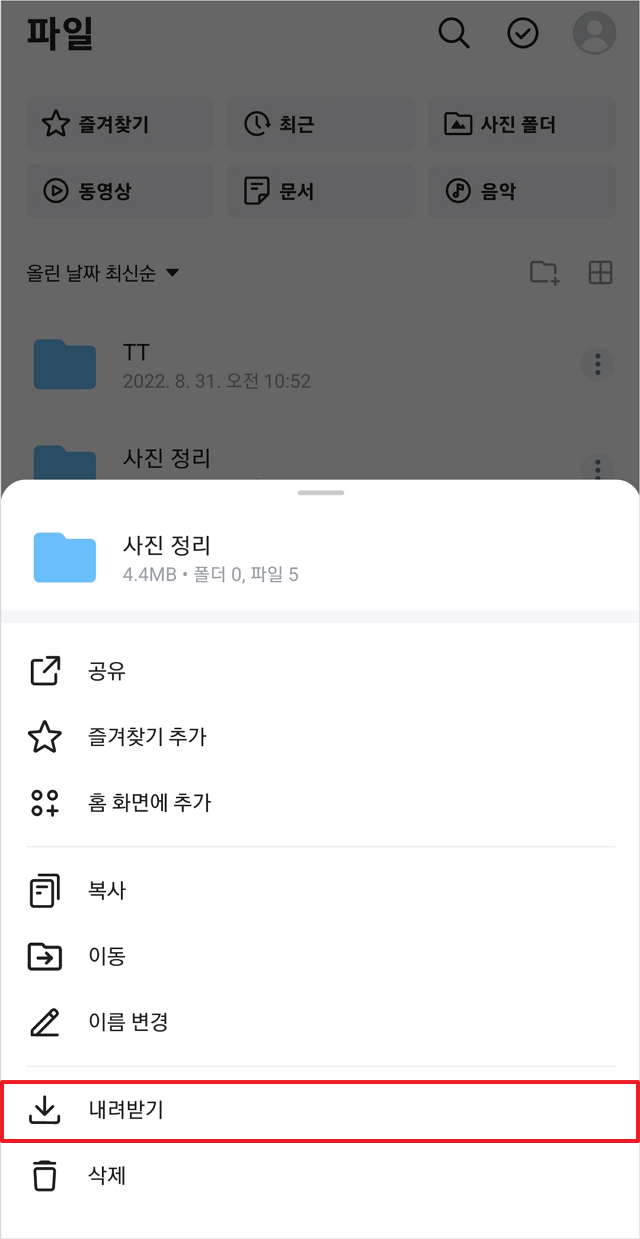Select 즐겨찾기 추가 in the sheet

(x=147, y=737)
